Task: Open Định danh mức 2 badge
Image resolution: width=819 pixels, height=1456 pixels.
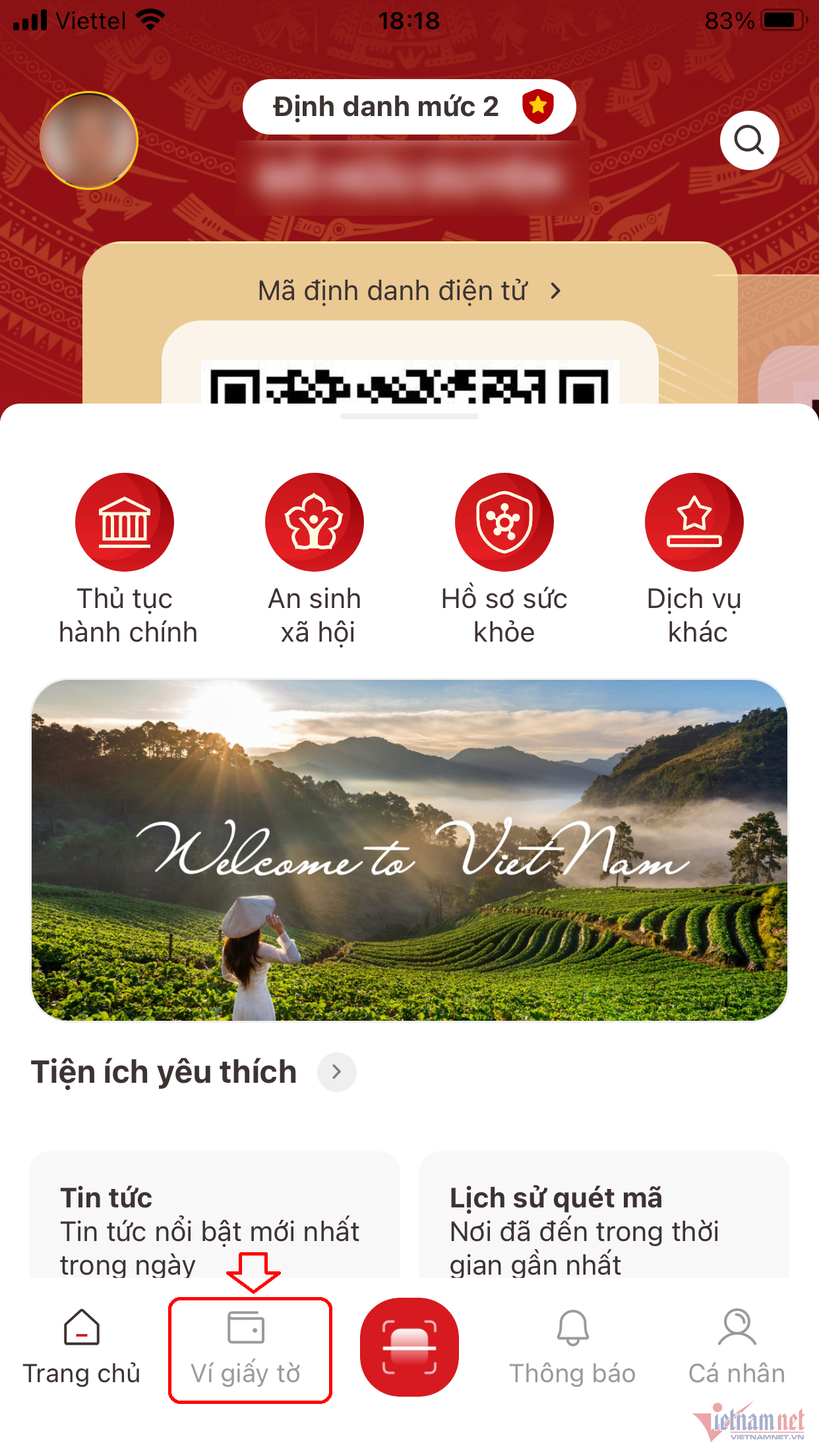Action: tap(409, 107)
